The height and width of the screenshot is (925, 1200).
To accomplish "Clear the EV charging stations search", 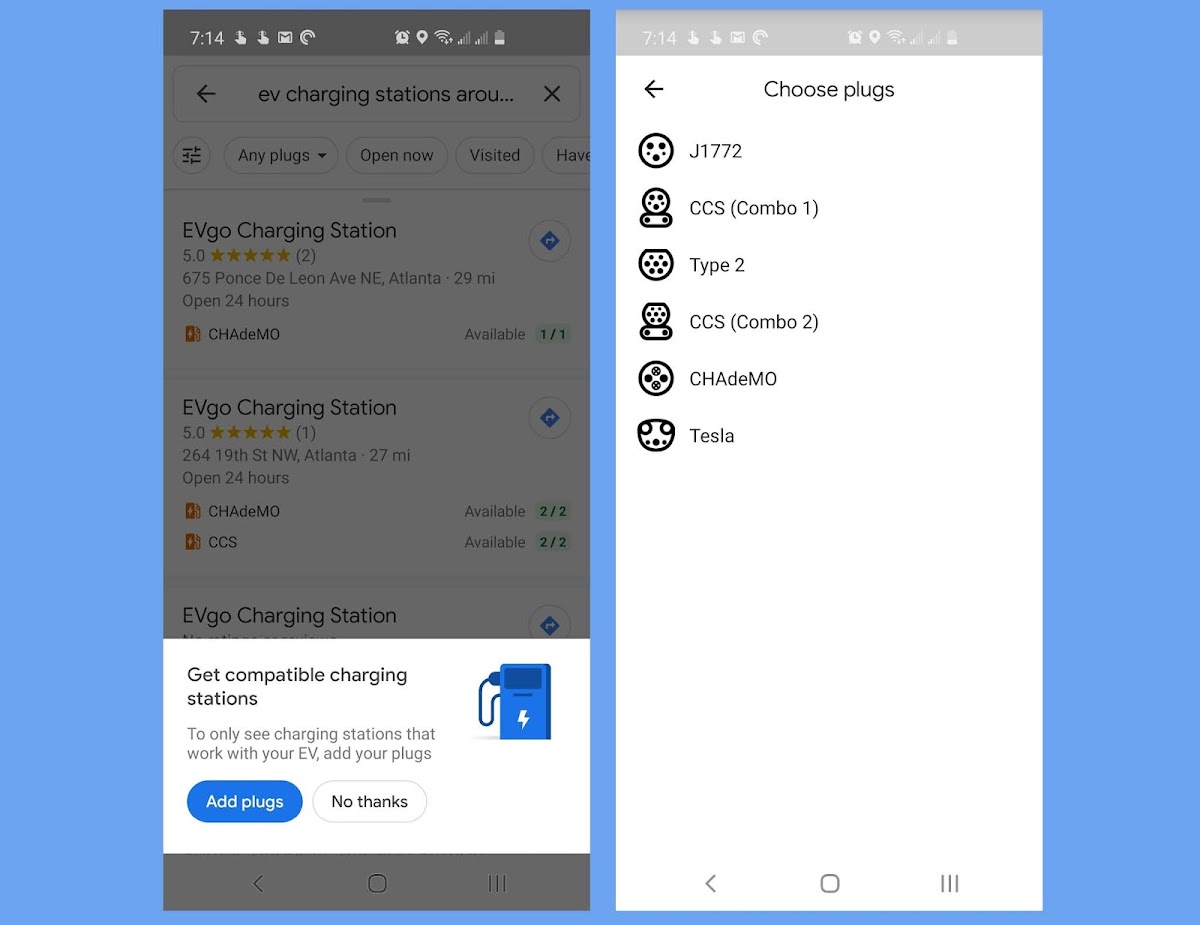I will click(552, 94).
